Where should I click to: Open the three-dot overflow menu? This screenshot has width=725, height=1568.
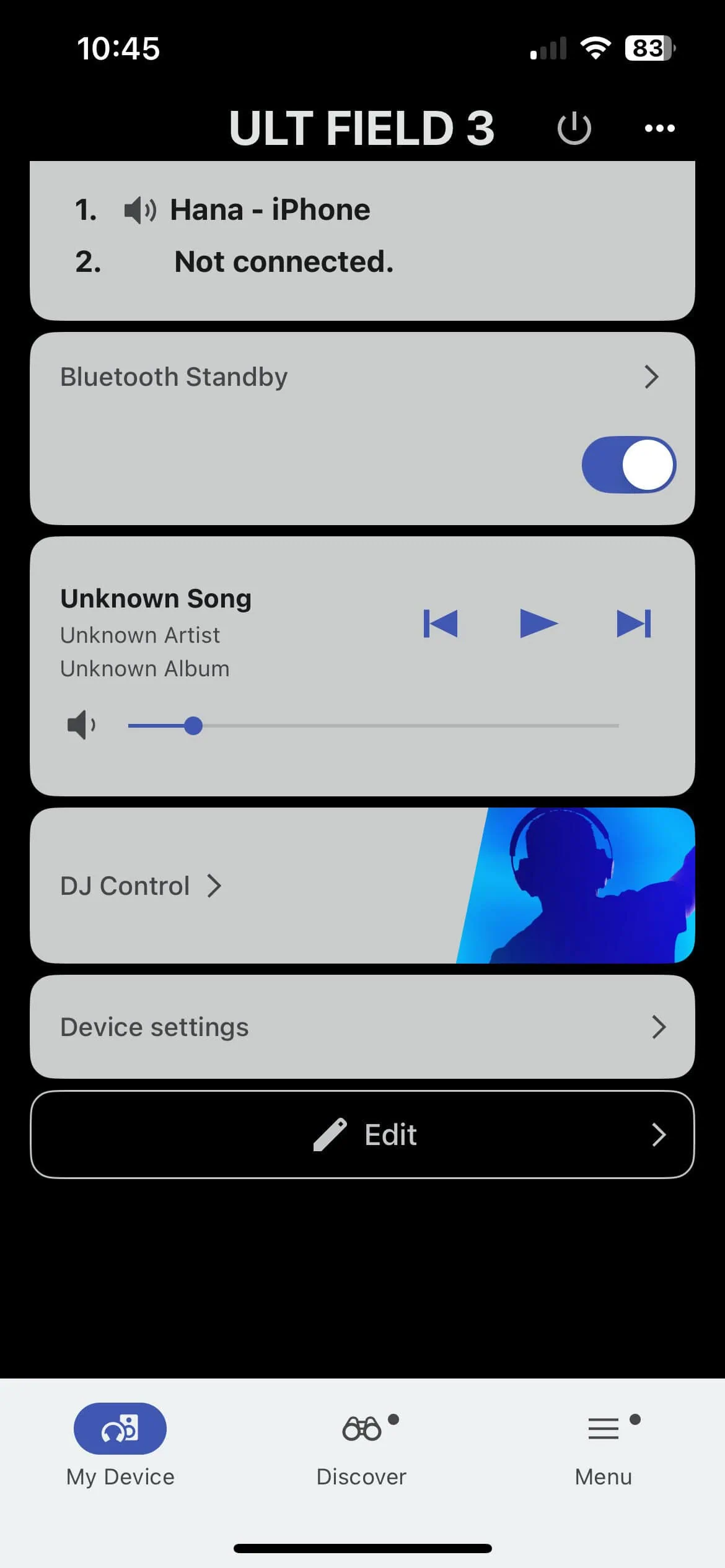tap(659, 129)
